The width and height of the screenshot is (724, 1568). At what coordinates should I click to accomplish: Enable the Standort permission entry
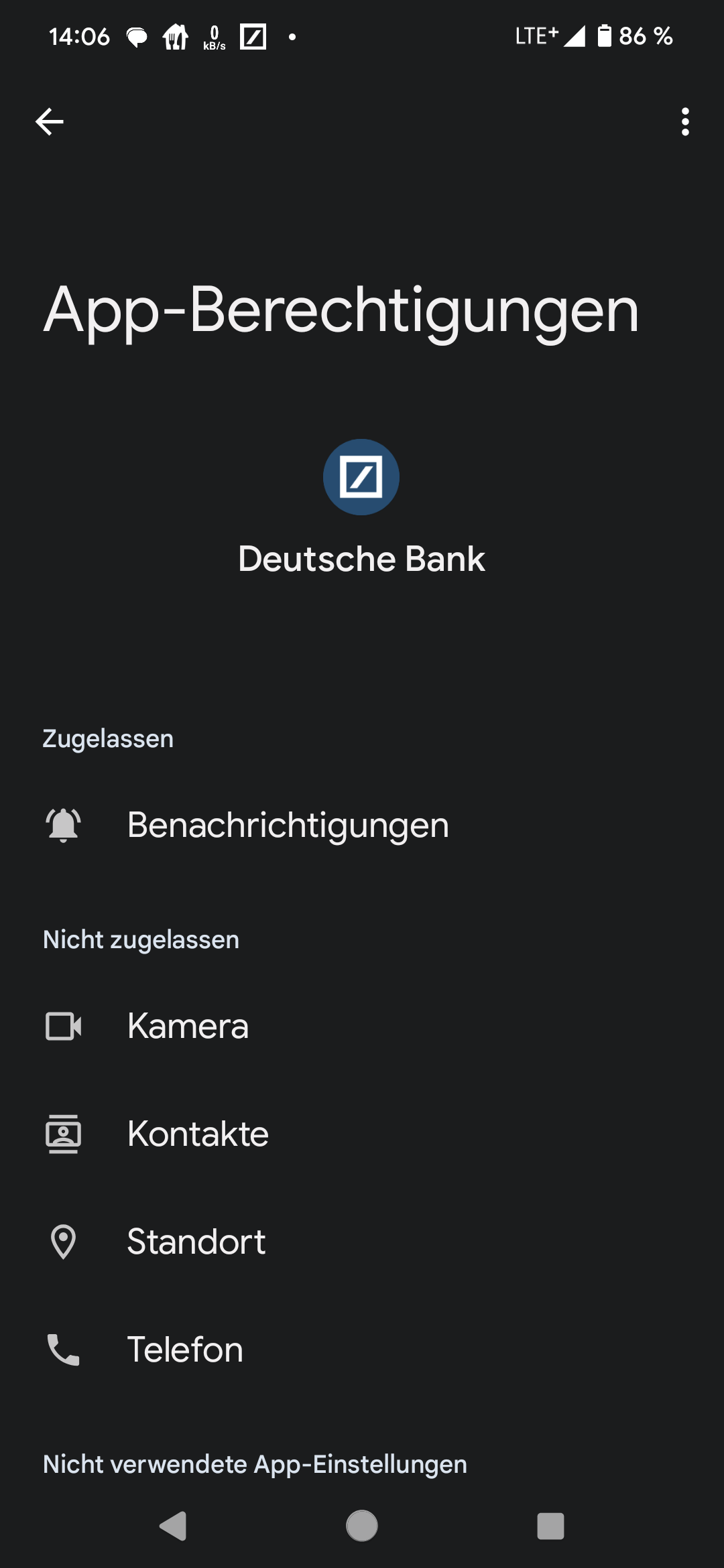(196, 1241)
